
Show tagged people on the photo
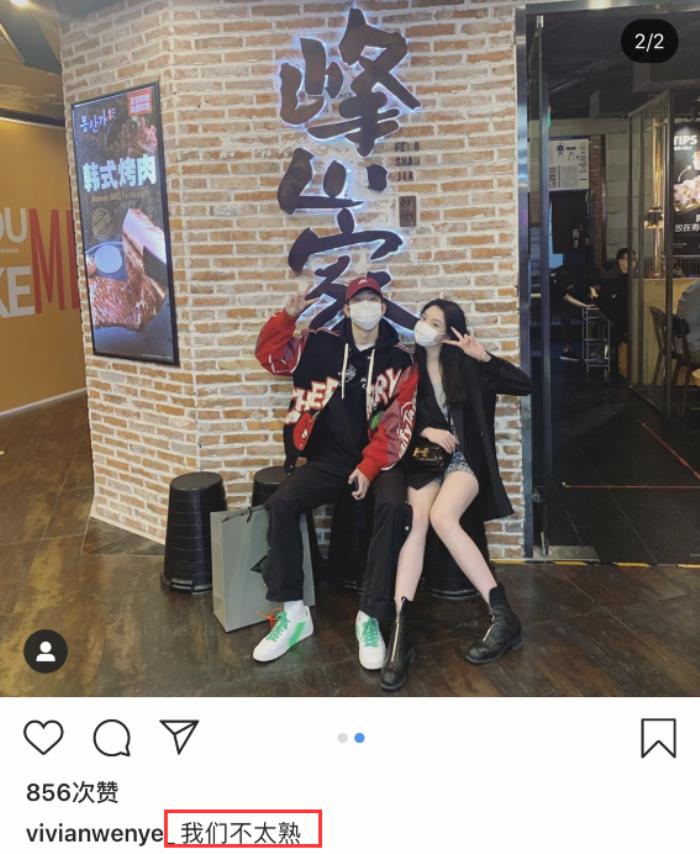pos(45,651)
